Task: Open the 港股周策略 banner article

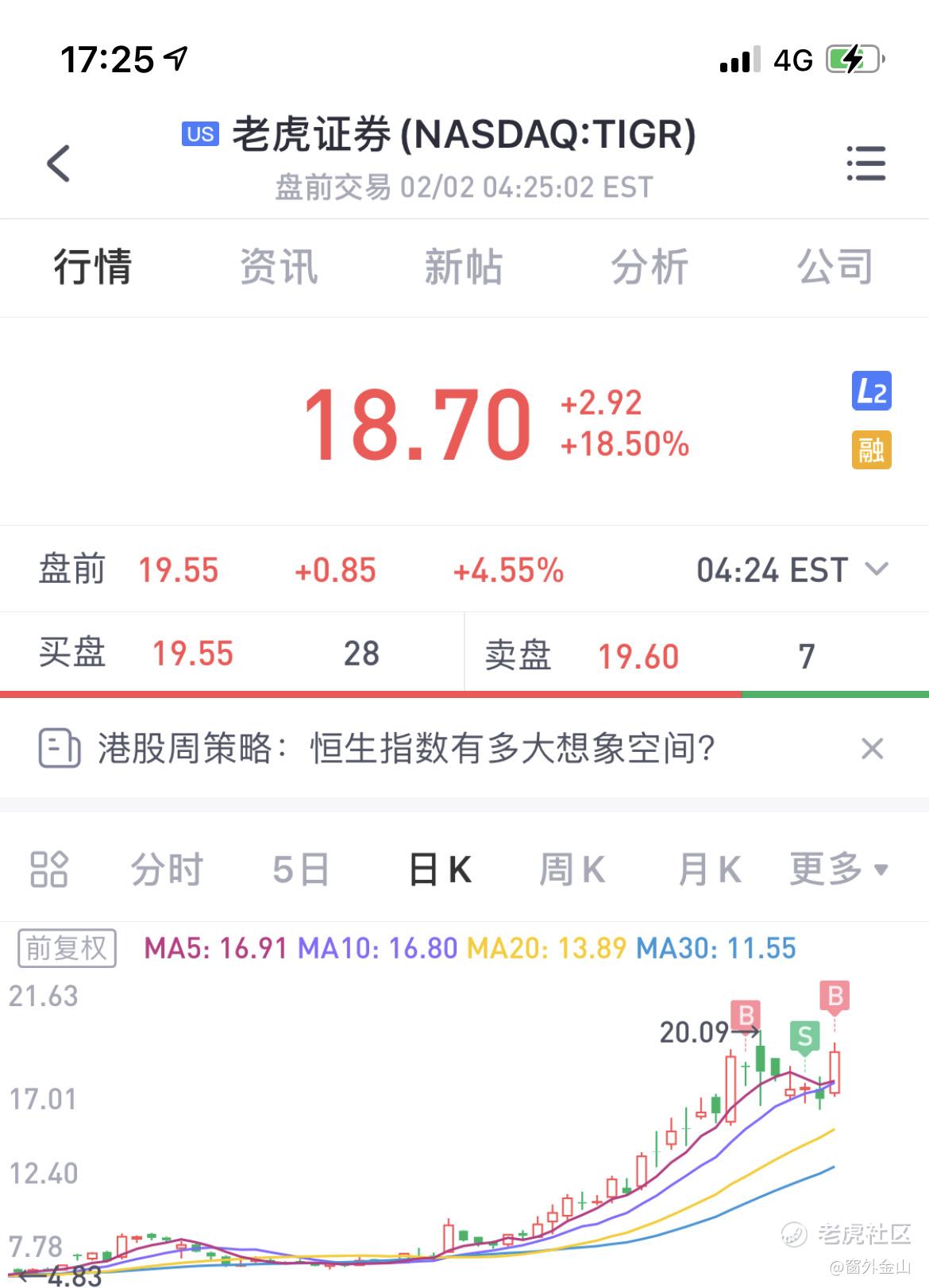Action: pos(405,748)
